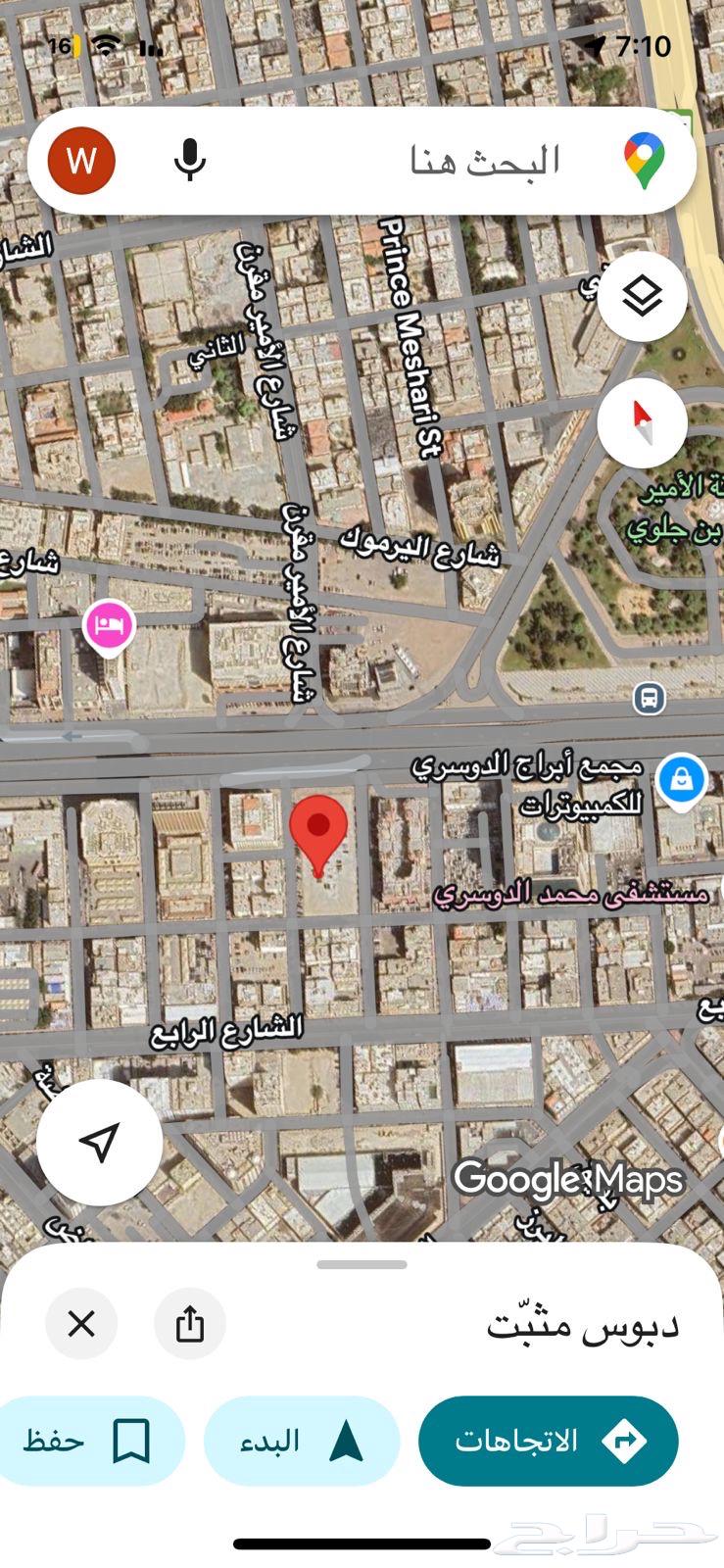Tap the compass to reorient the map
Screen dimensions: 724x1568
(642, 421)
